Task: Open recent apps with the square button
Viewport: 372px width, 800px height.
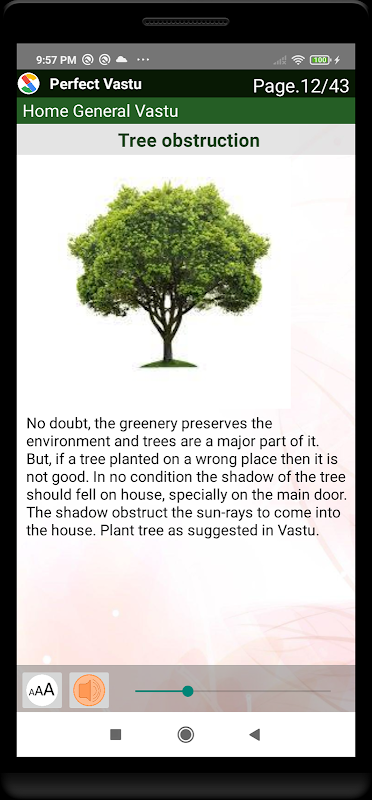Action: tap(116, 735)
